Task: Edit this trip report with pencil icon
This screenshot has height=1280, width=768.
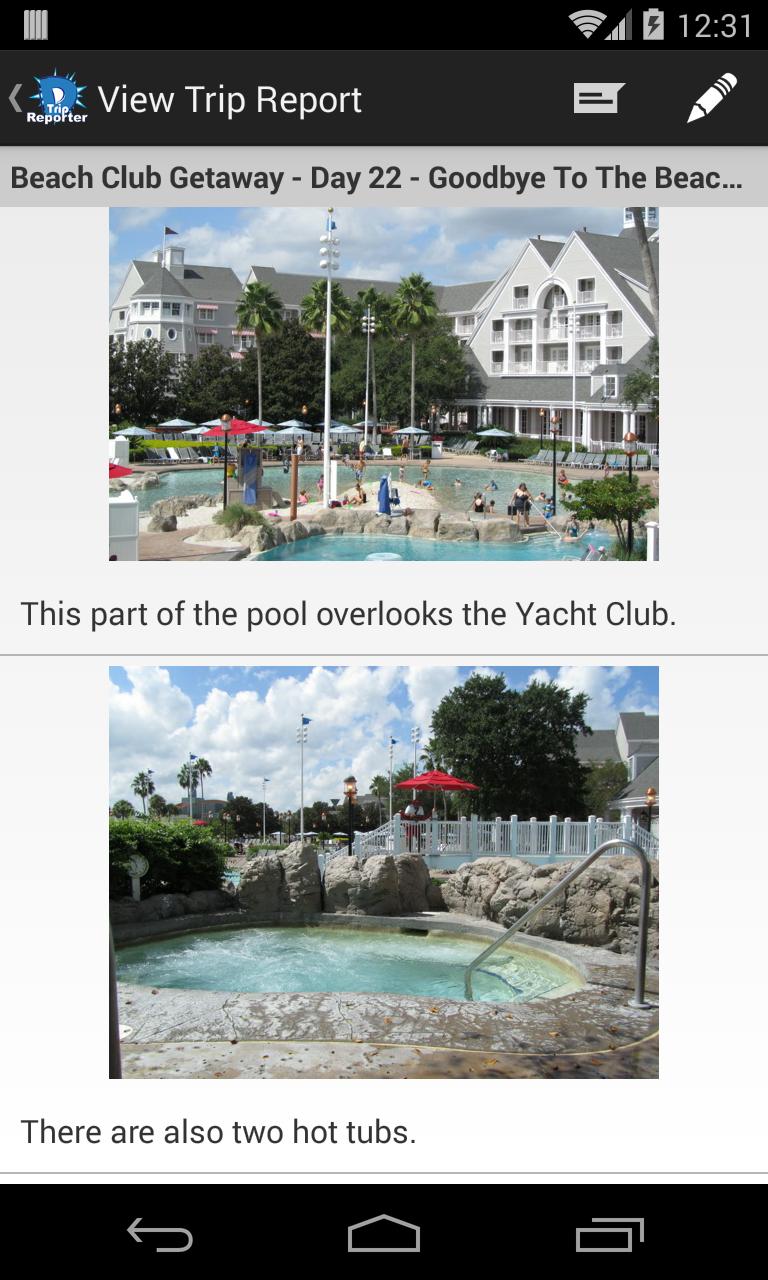Action: coord(712,98)
